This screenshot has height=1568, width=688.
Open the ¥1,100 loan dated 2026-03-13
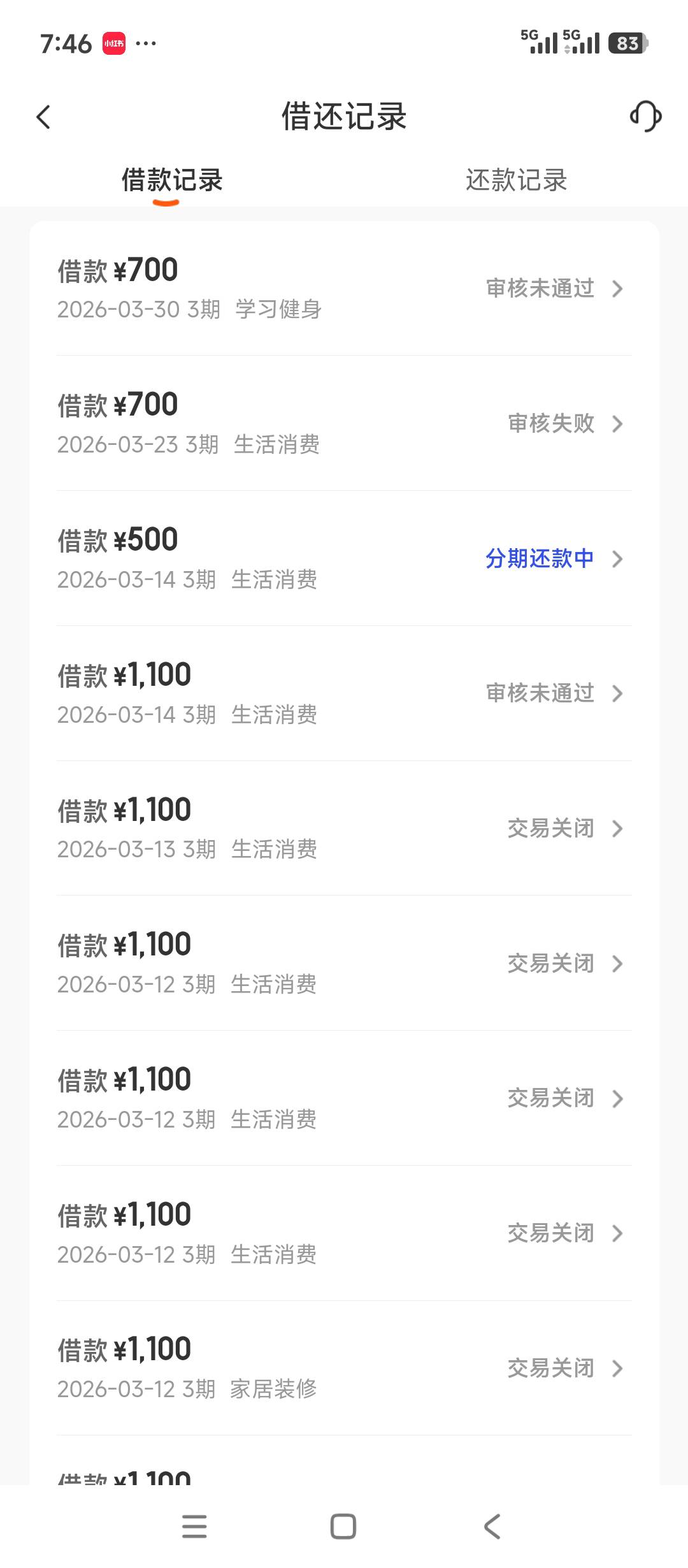click(344, 829)
